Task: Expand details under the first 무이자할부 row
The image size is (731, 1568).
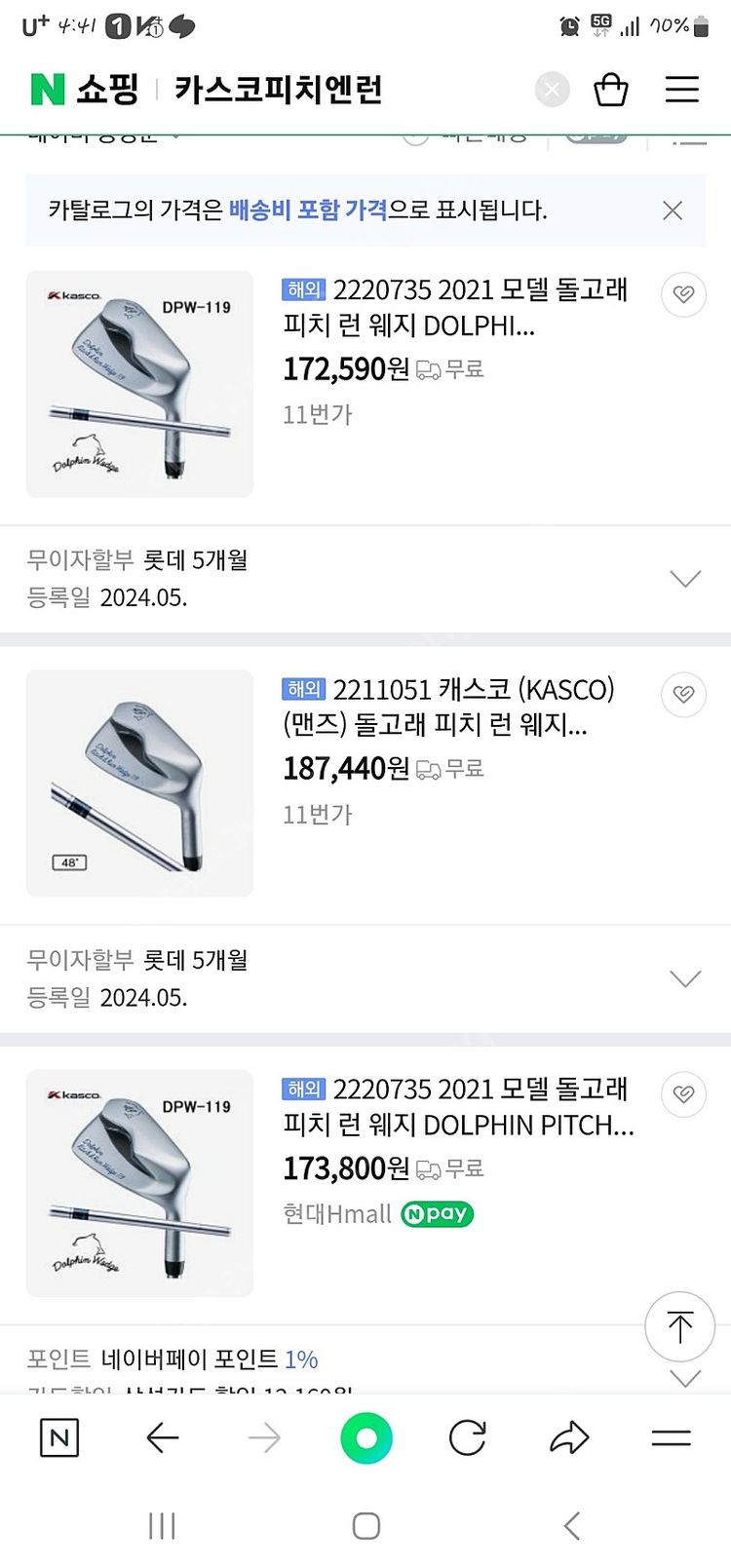Action: (x=685, y=578)
